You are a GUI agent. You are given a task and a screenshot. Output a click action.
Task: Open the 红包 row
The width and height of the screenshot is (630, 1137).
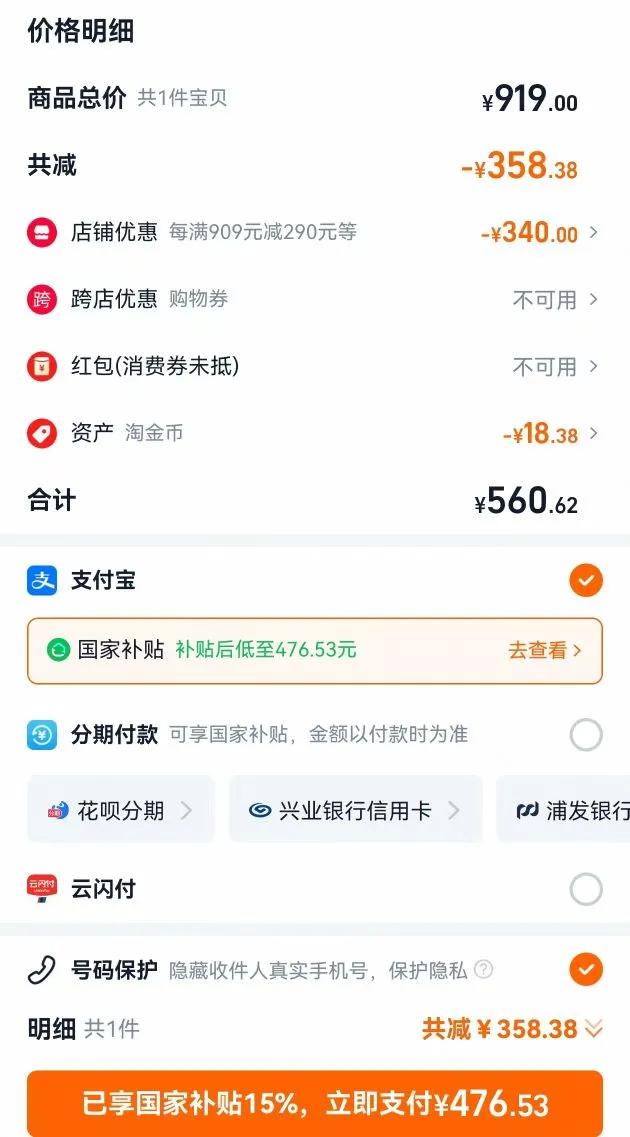point(315,366)
